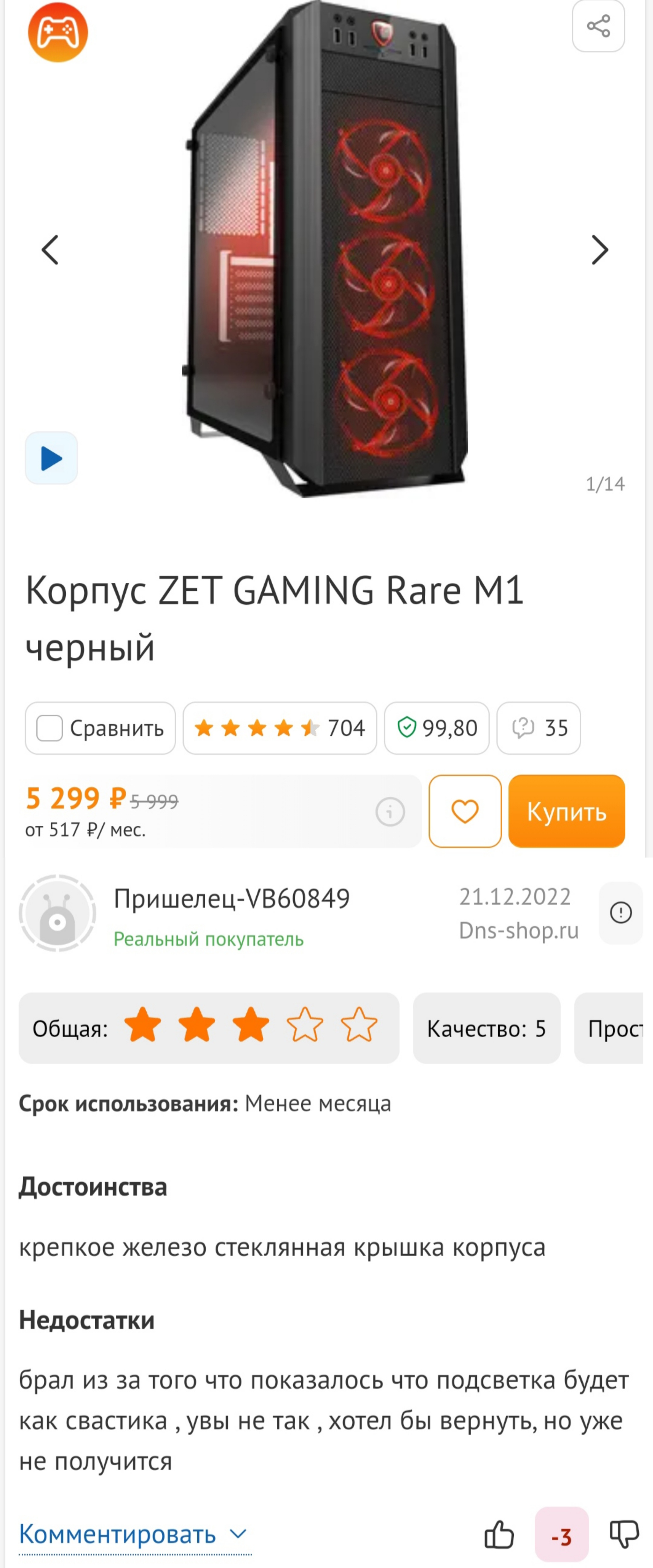Like this review with thumbs up
This screenshot has height=1568, width=653.
coord(499,1533)
